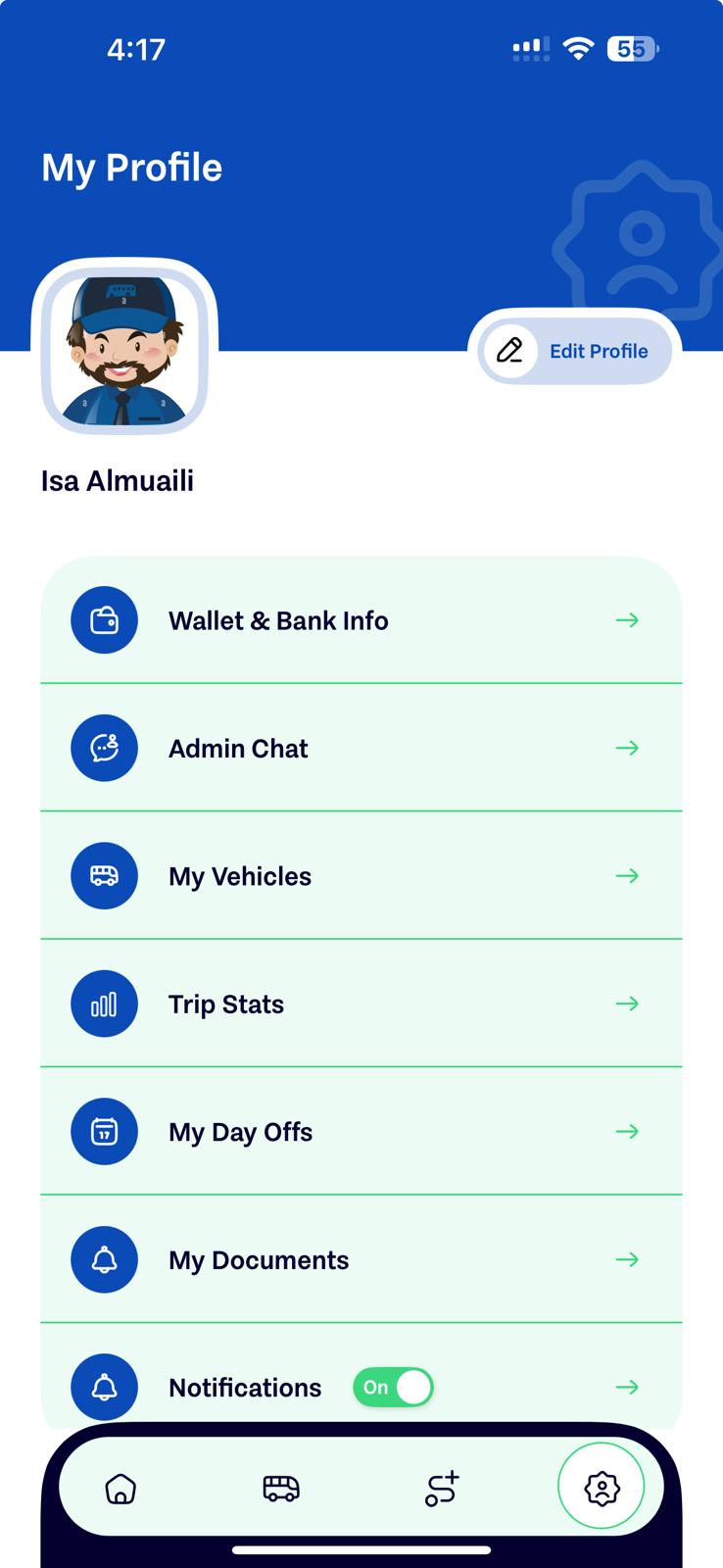Switch to the home tab
723x1568 pixels.
(120, 1489)
